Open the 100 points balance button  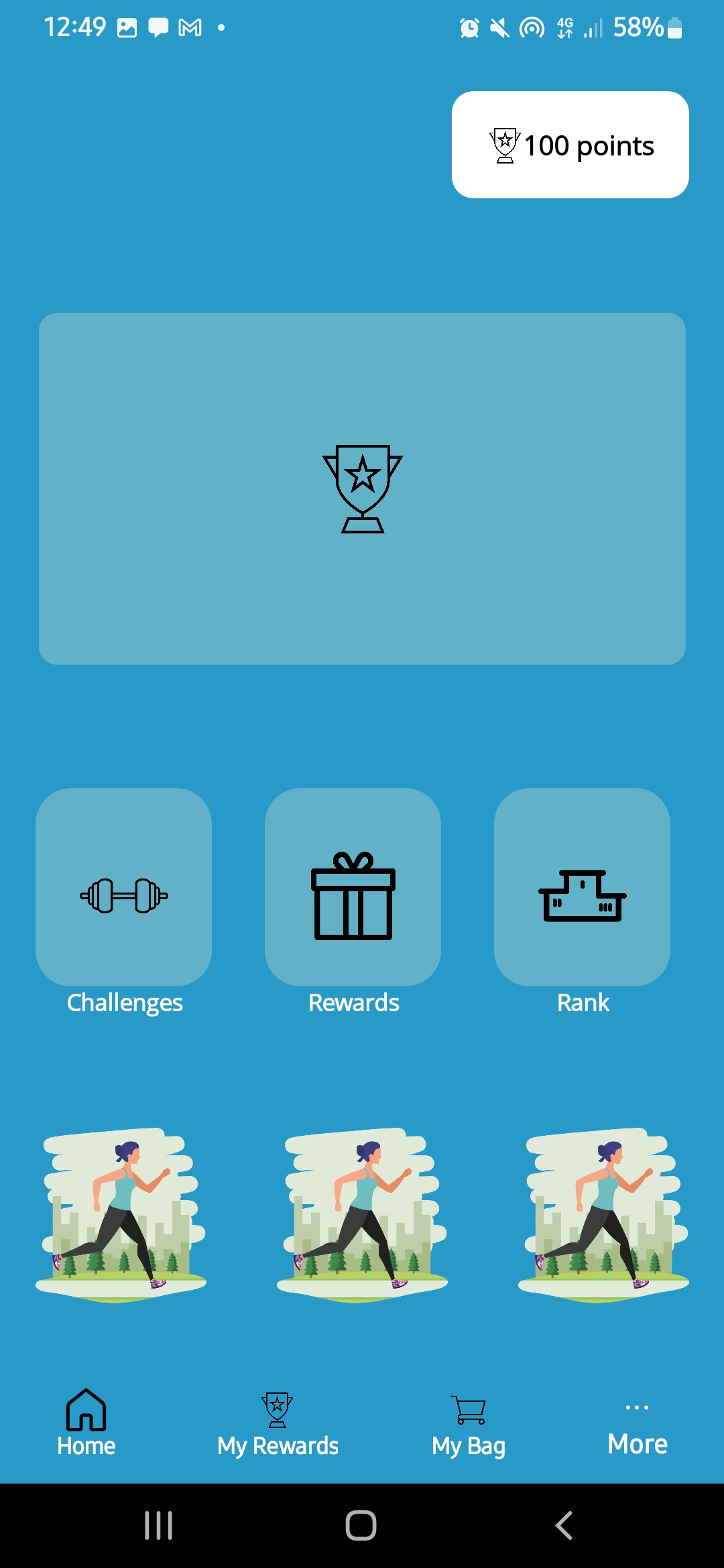tap(570, 145)
